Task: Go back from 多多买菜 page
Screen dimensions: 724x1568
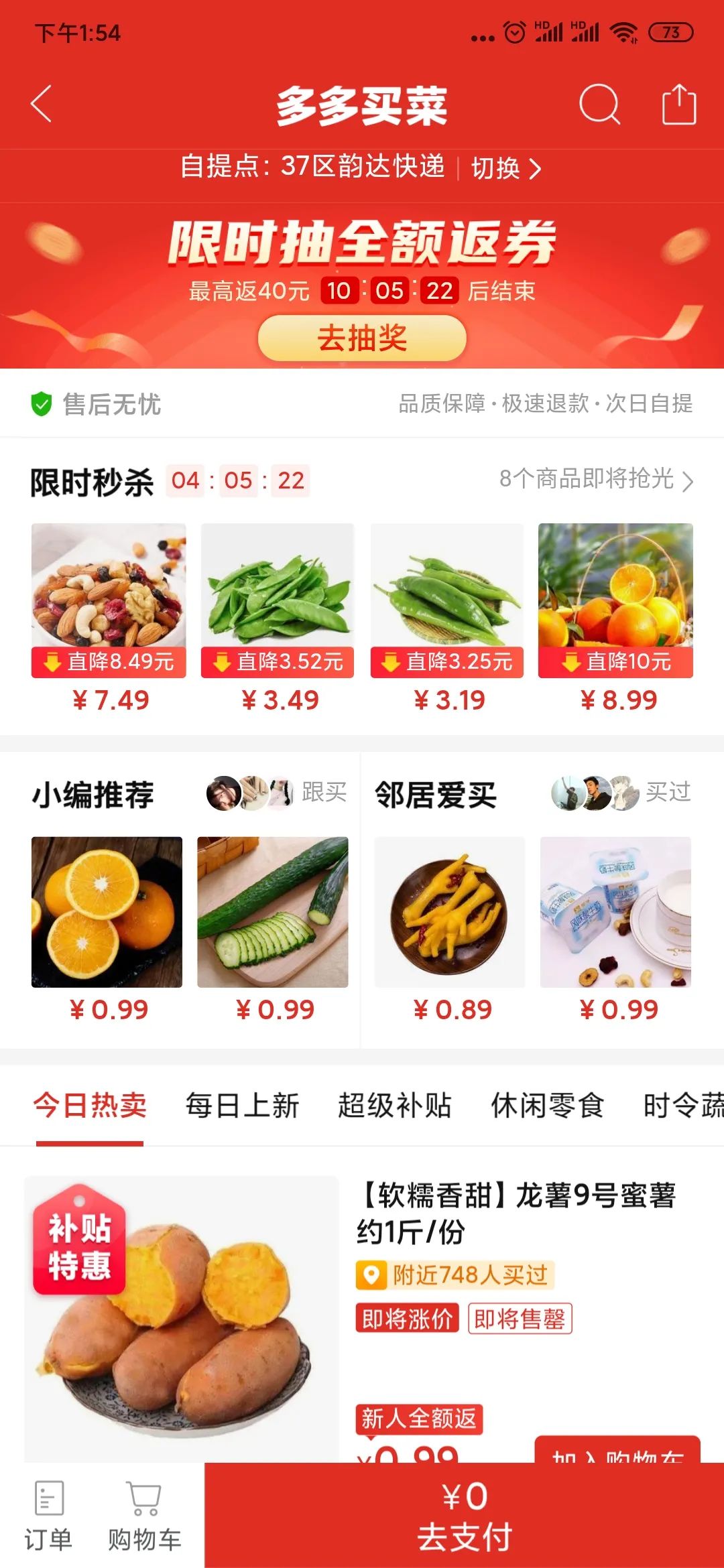Action: [x=42, y=105]
